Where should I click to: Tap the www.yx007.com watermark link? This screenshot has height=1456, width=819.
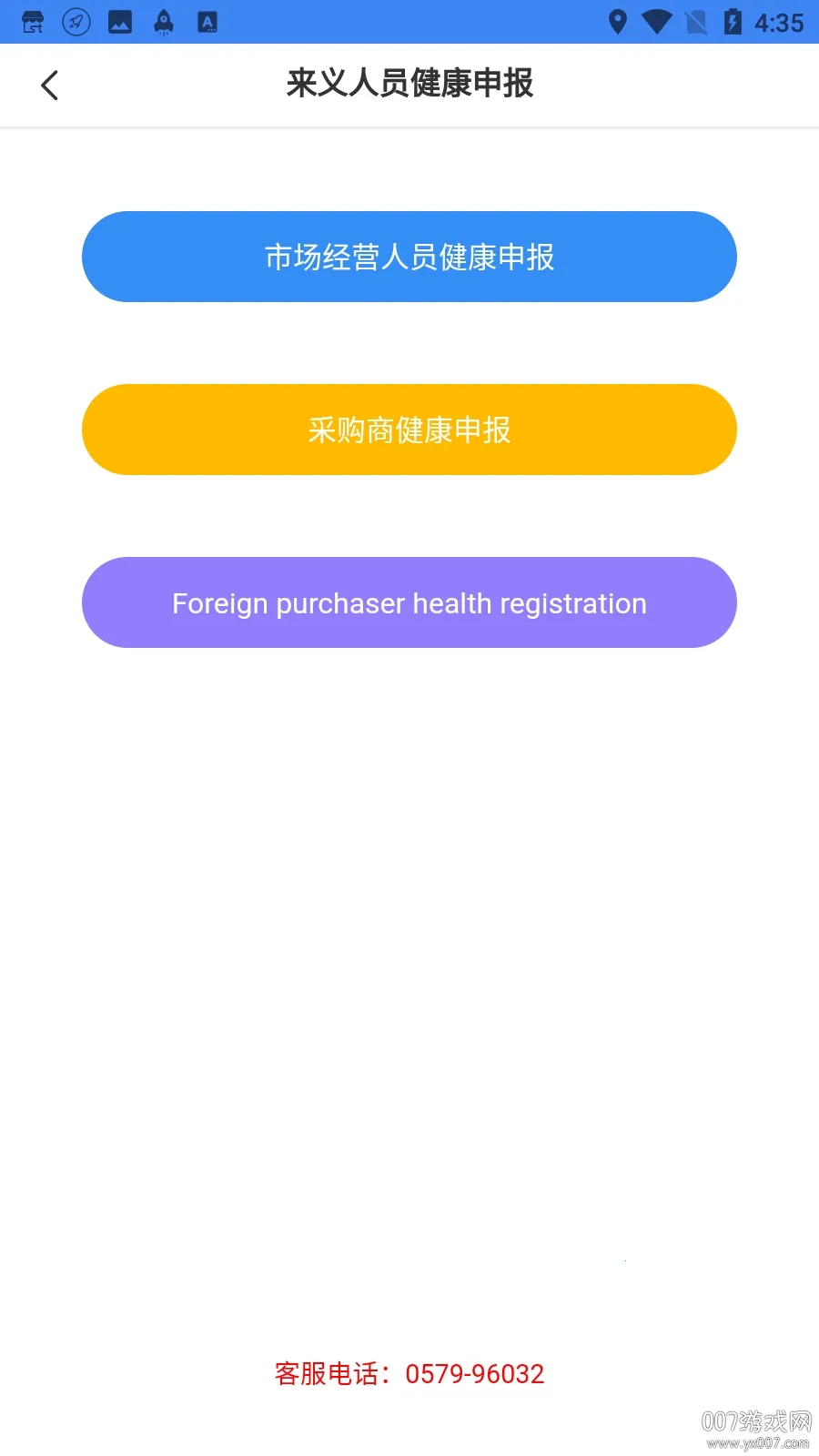758,1442
